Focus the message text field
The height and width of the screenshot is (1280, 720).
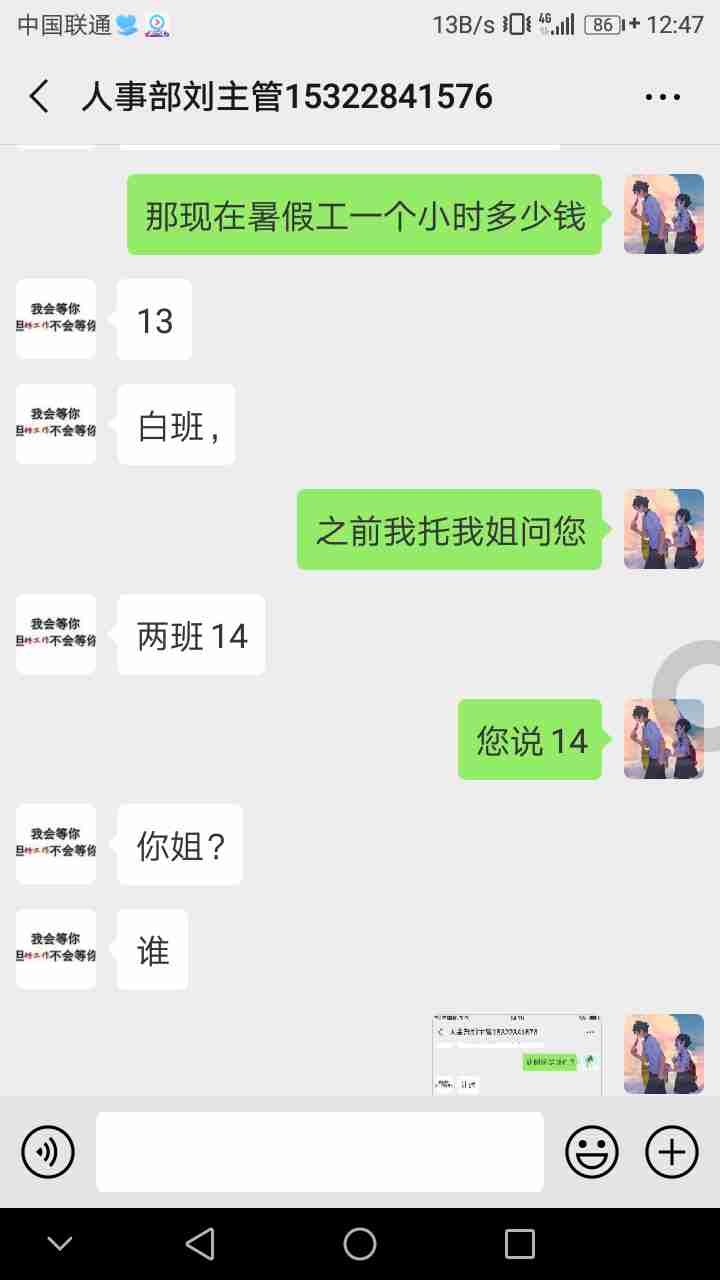coord(320,1152)
